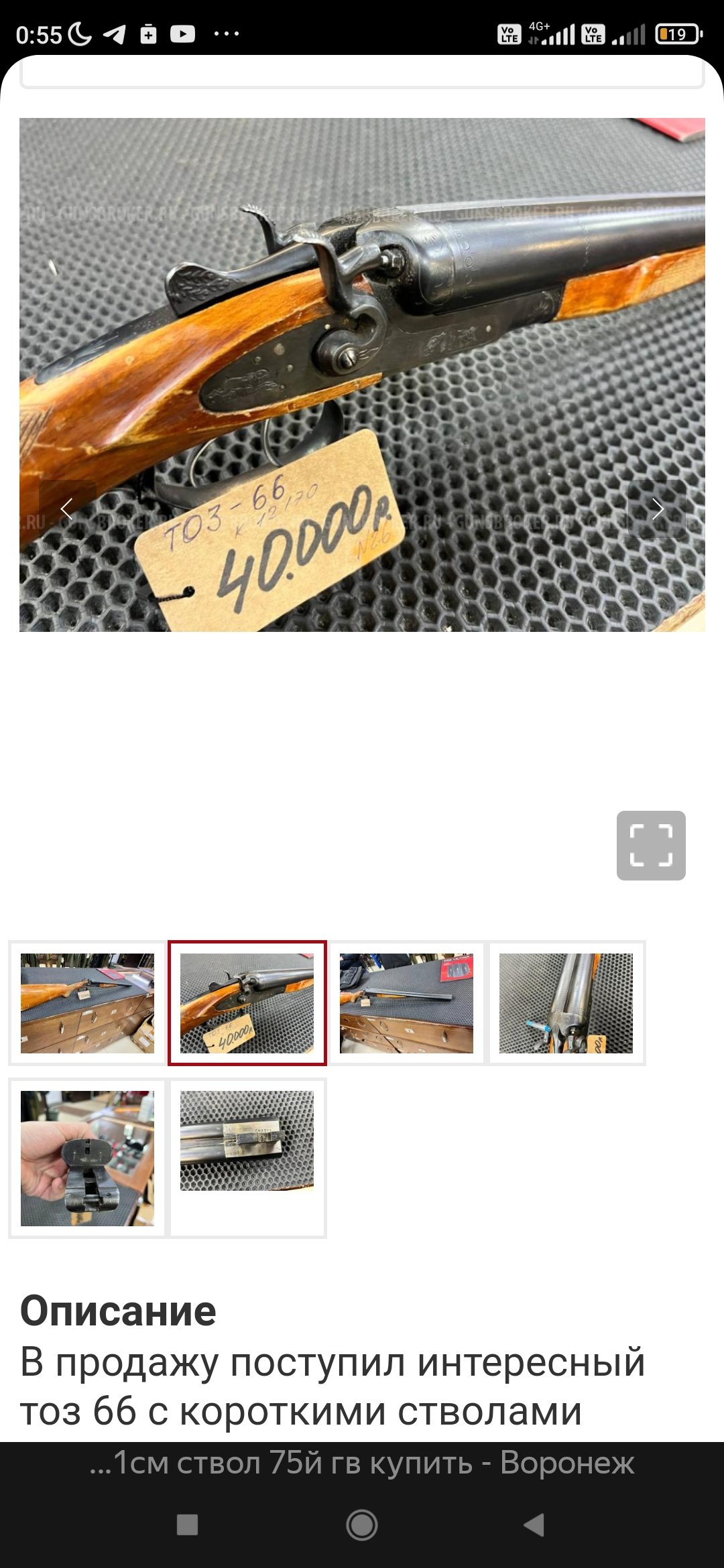Show the next photo in the gallery

click(x=657, y=509)
